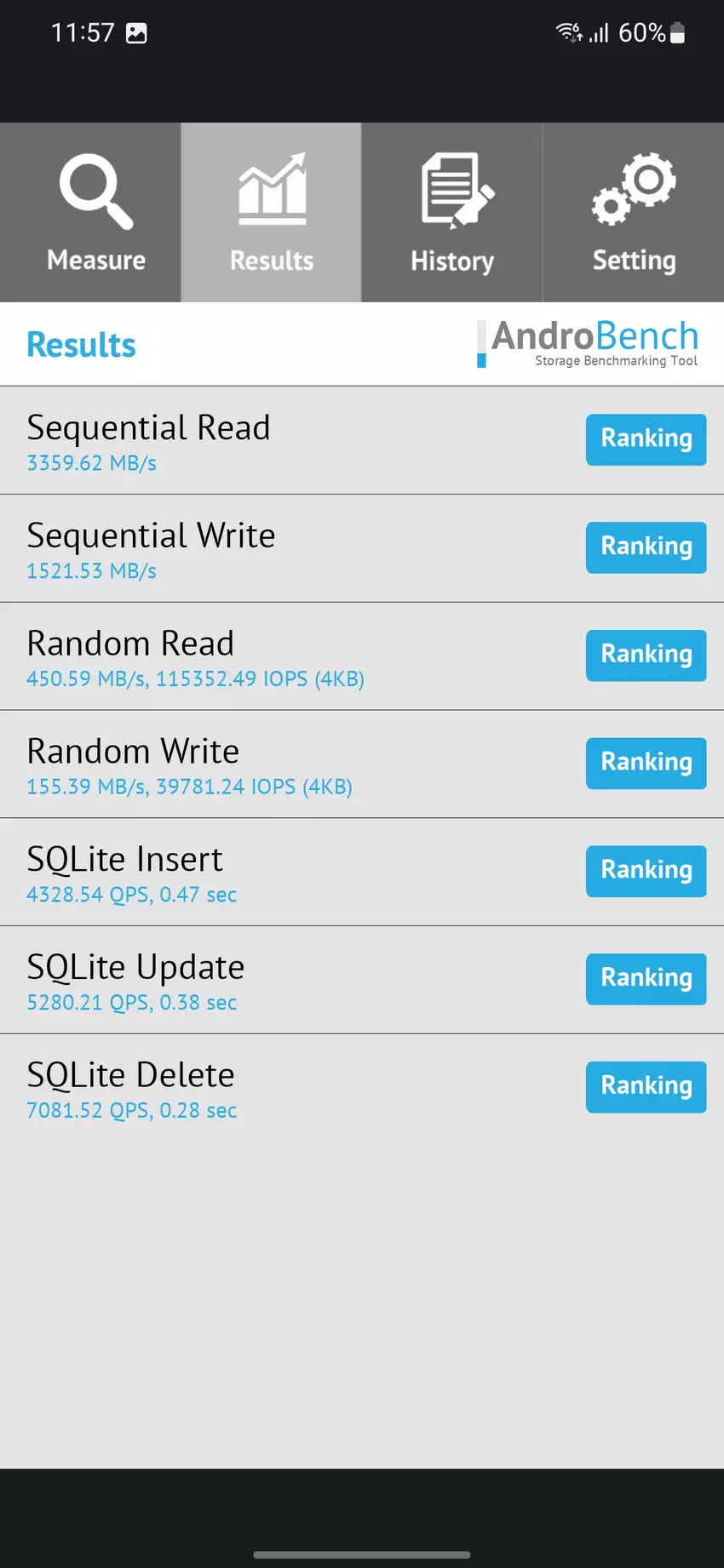Open the Sequential Write ranking
Screen dimensions: 724x1568
pos(646,547)
